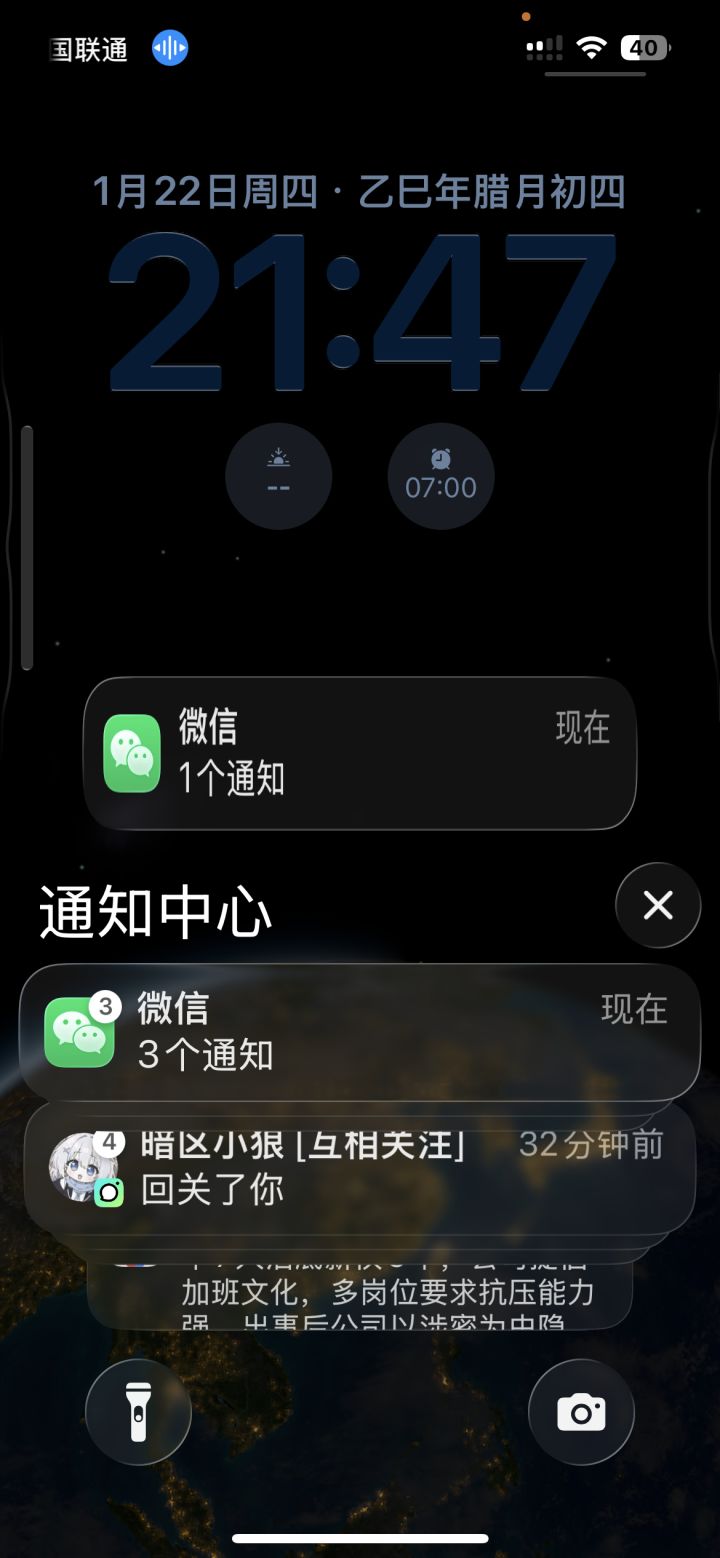Tap the battery indicator showing 40
Image resolution: width=720 pixels, height=1558 pixels.
[x=643, y=46]
